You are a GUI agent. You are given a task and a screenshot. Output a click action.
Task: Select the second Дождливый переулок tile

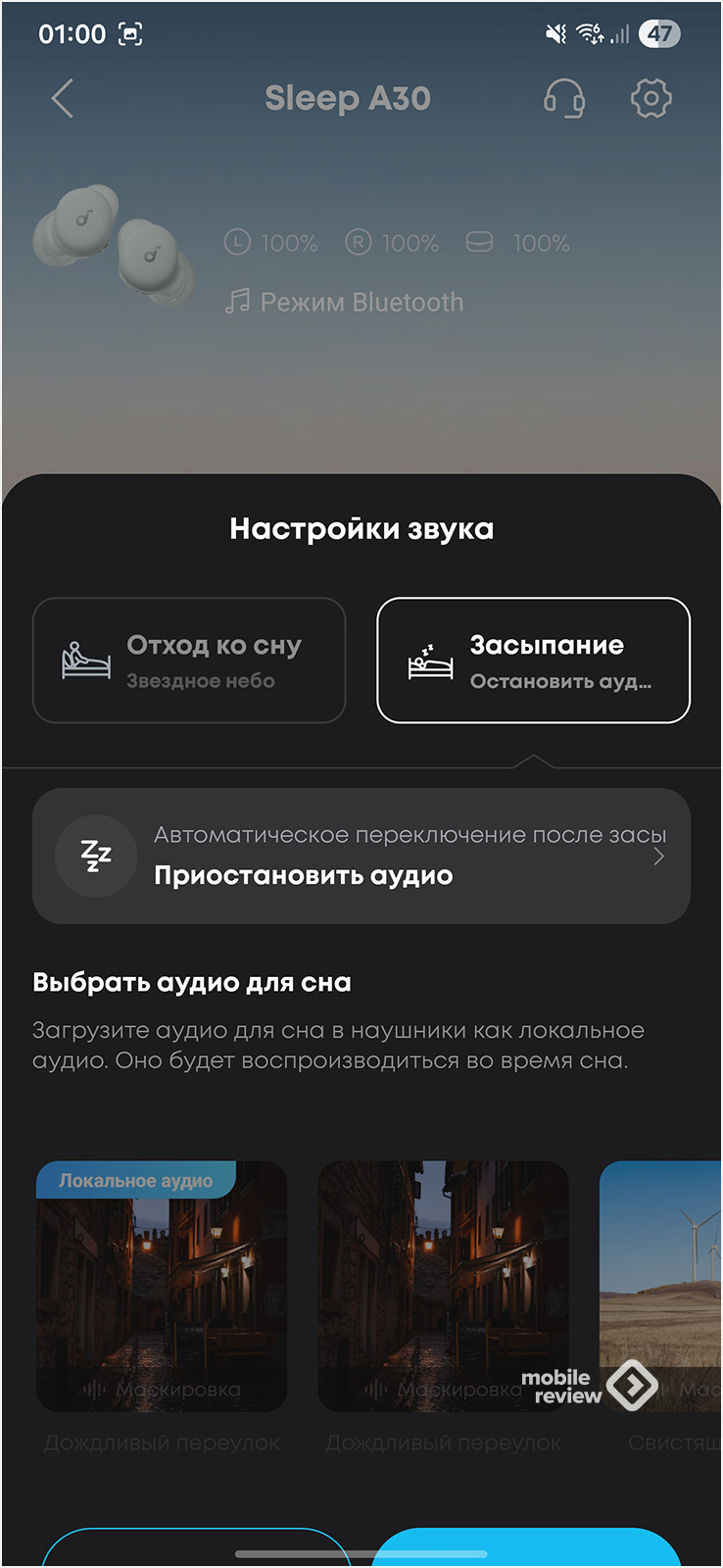pyautogui.click(x=443, y=1286)
